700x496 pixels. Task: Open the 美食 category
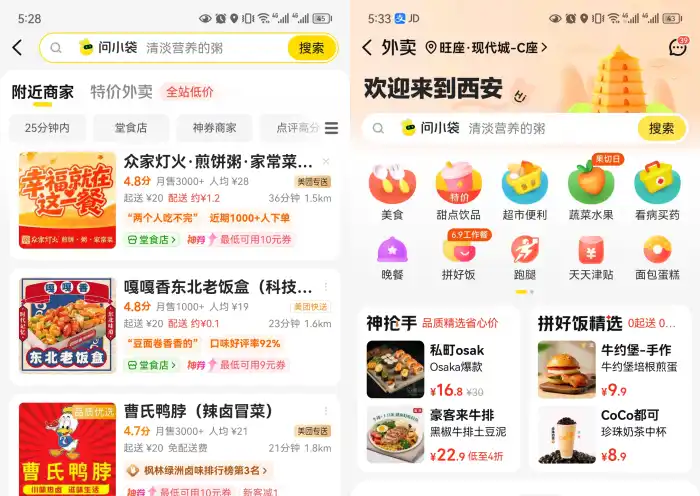392,192
